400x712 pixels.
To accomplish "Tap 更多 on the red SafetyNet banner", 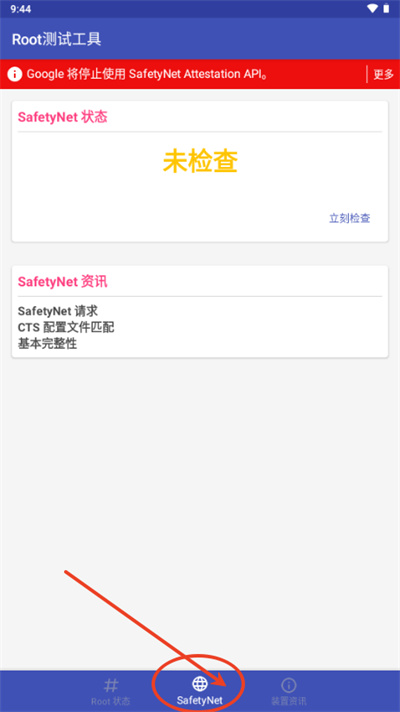I will [x=383, y=74].
